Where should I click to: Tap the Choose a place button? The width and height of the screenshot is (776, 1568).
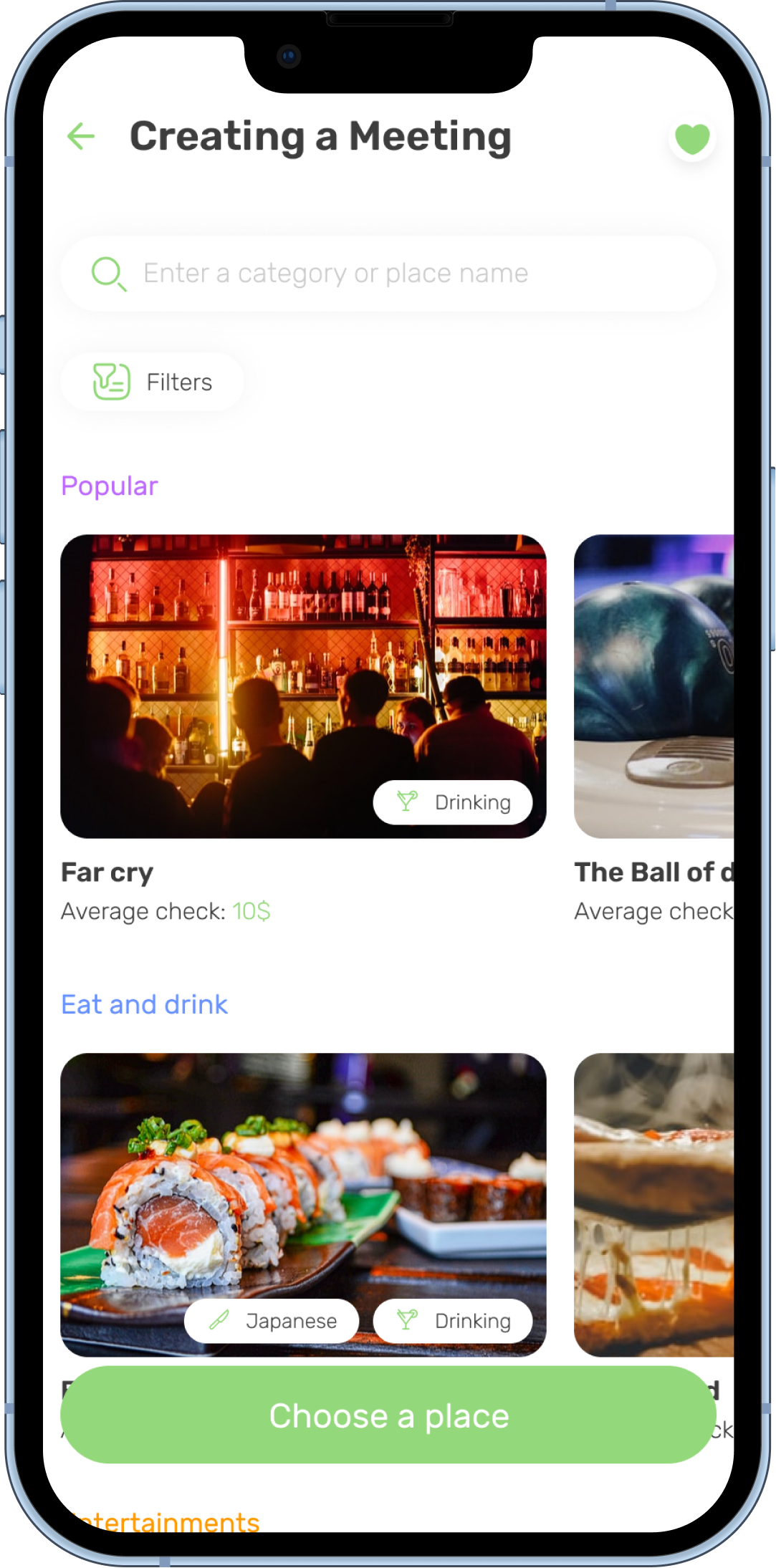[388, 1415]
